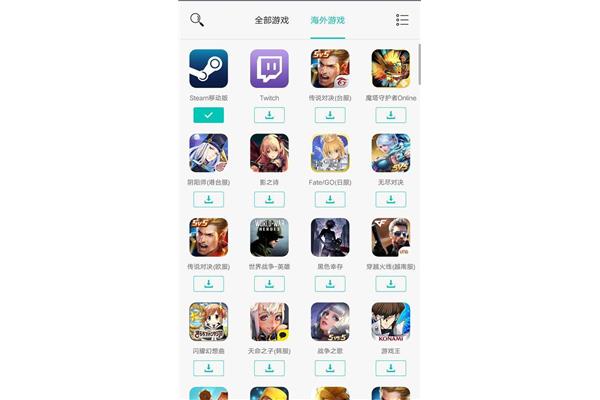Open the 无尽对决 game tile

(391, 153)
